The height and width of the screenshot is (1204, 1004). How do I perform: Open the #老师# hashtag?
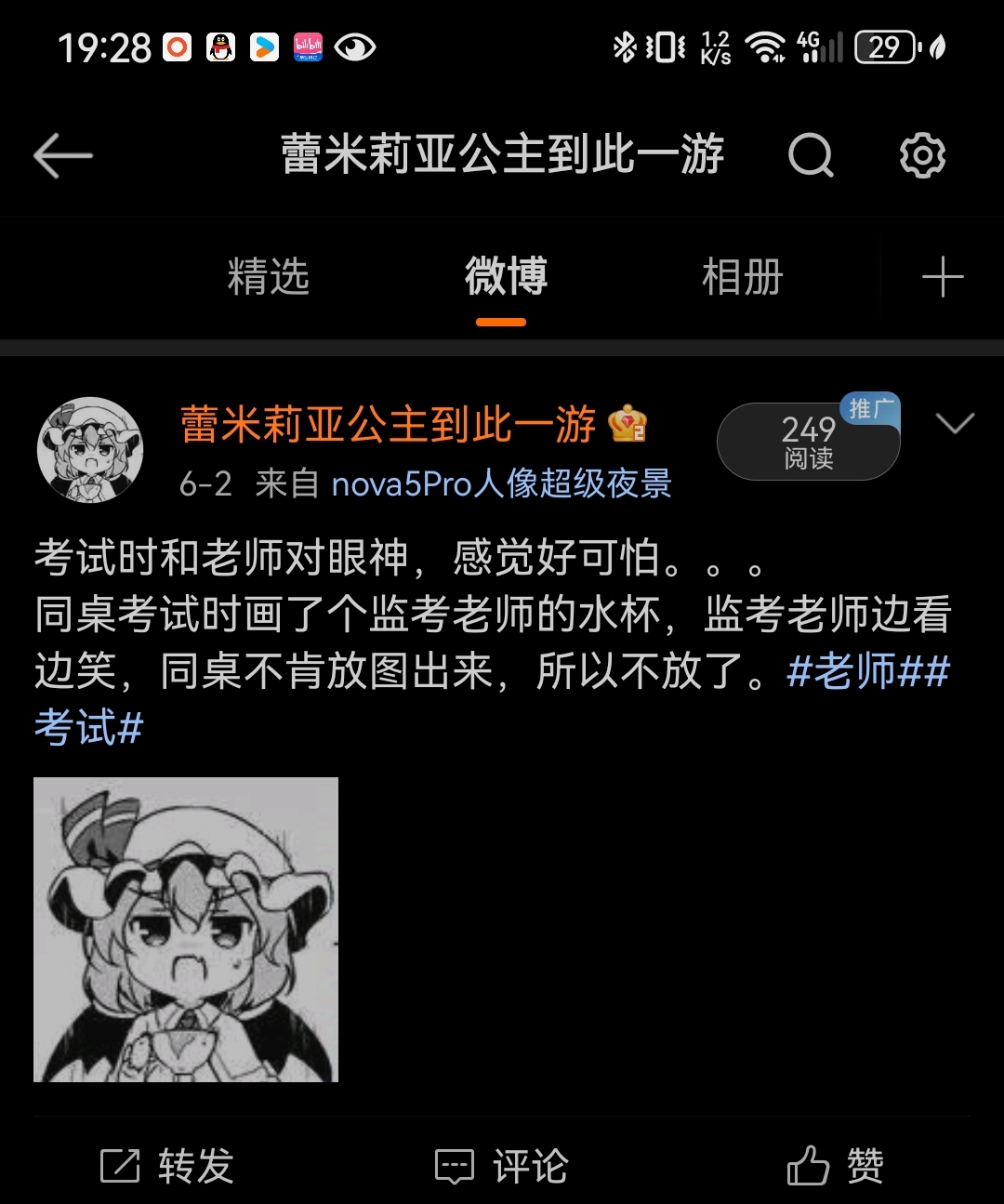841,670
